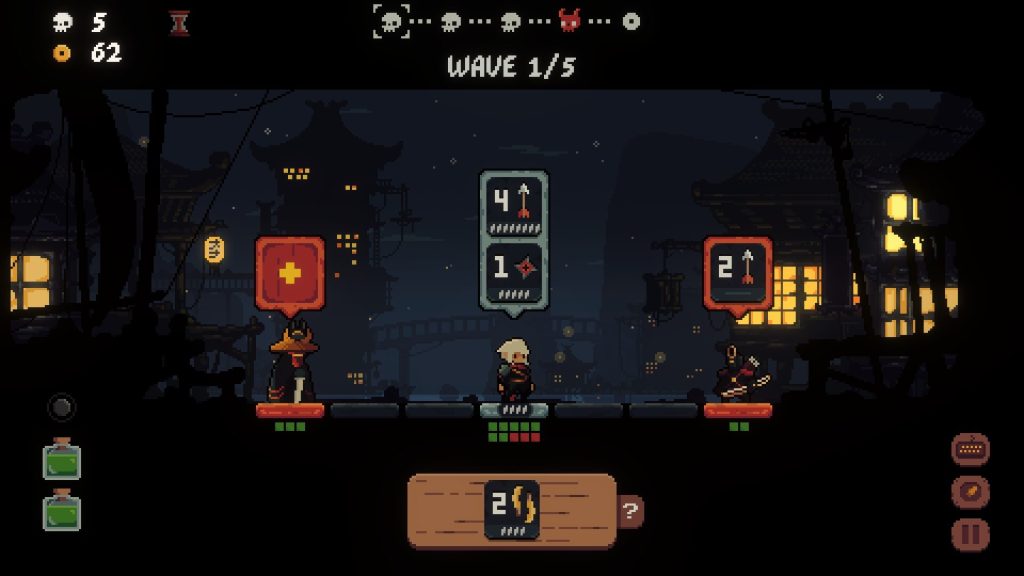The image size is (1024, 576).
Task: Select the attack tile numbered 2 in the hand
Action: coord(512,509)
